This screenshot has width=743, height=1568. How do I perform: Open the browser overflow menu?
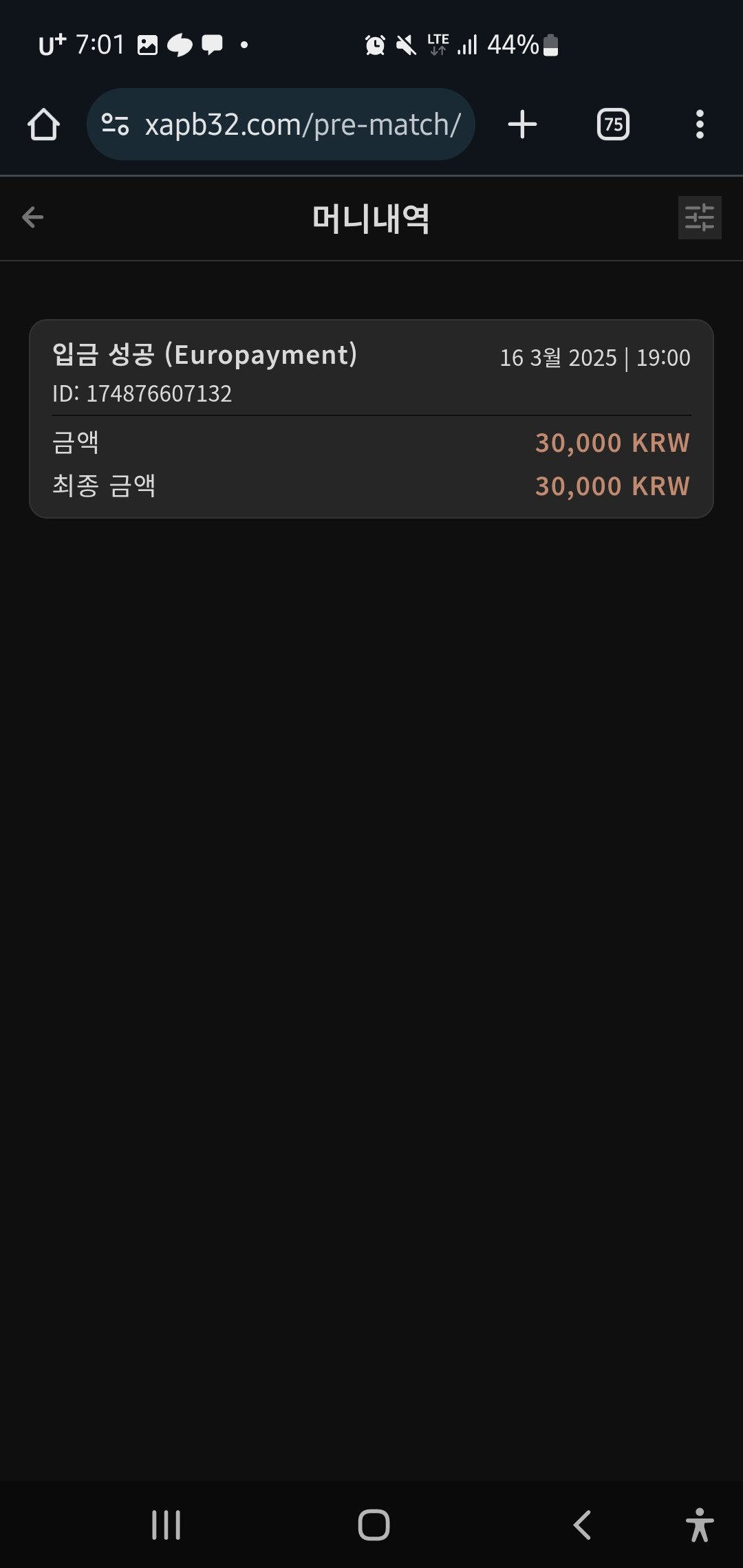700,124
